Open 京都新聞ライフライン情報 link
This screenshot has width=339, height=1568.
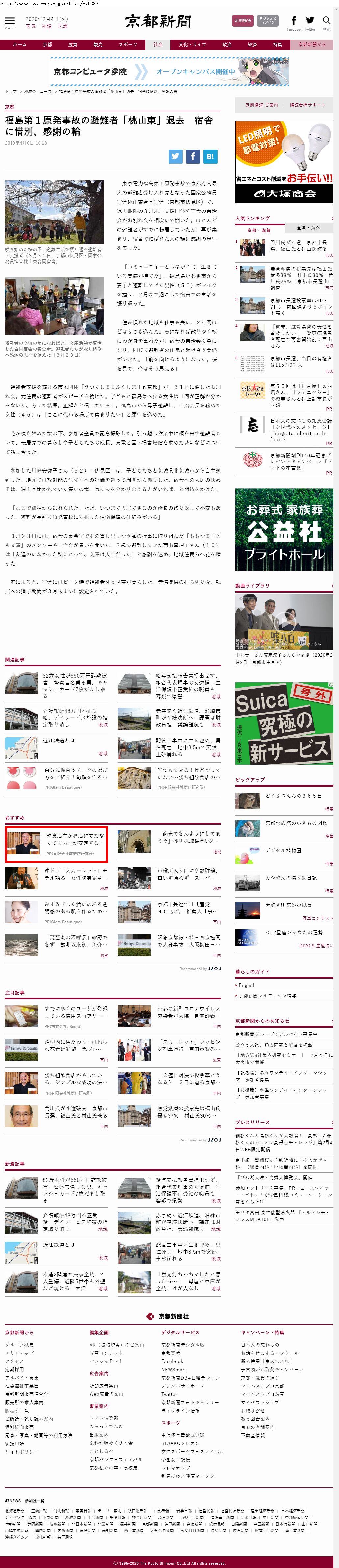tap(267, 996)
